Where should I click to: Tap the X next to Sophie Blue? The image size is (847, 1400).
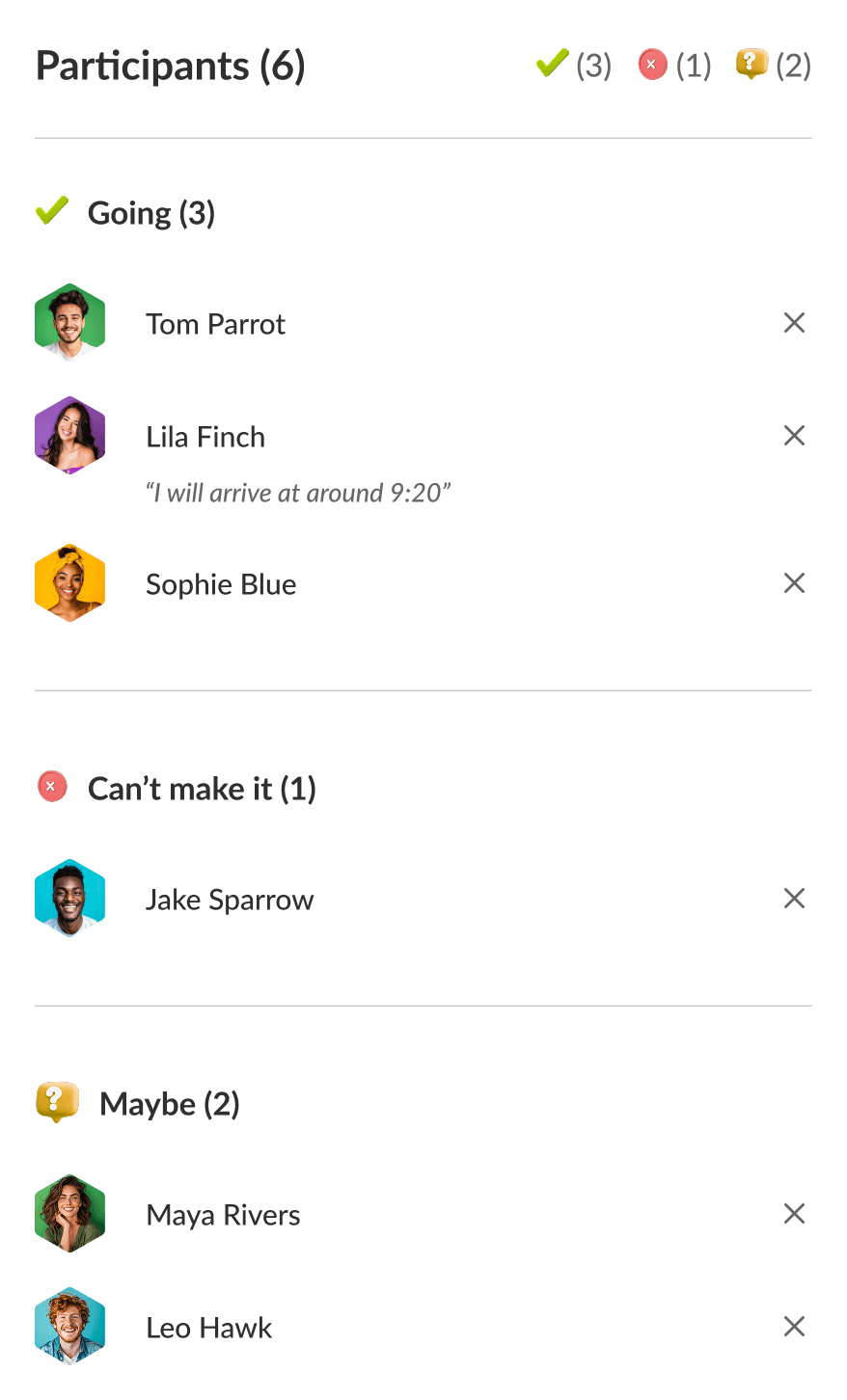tap(794, 583)
